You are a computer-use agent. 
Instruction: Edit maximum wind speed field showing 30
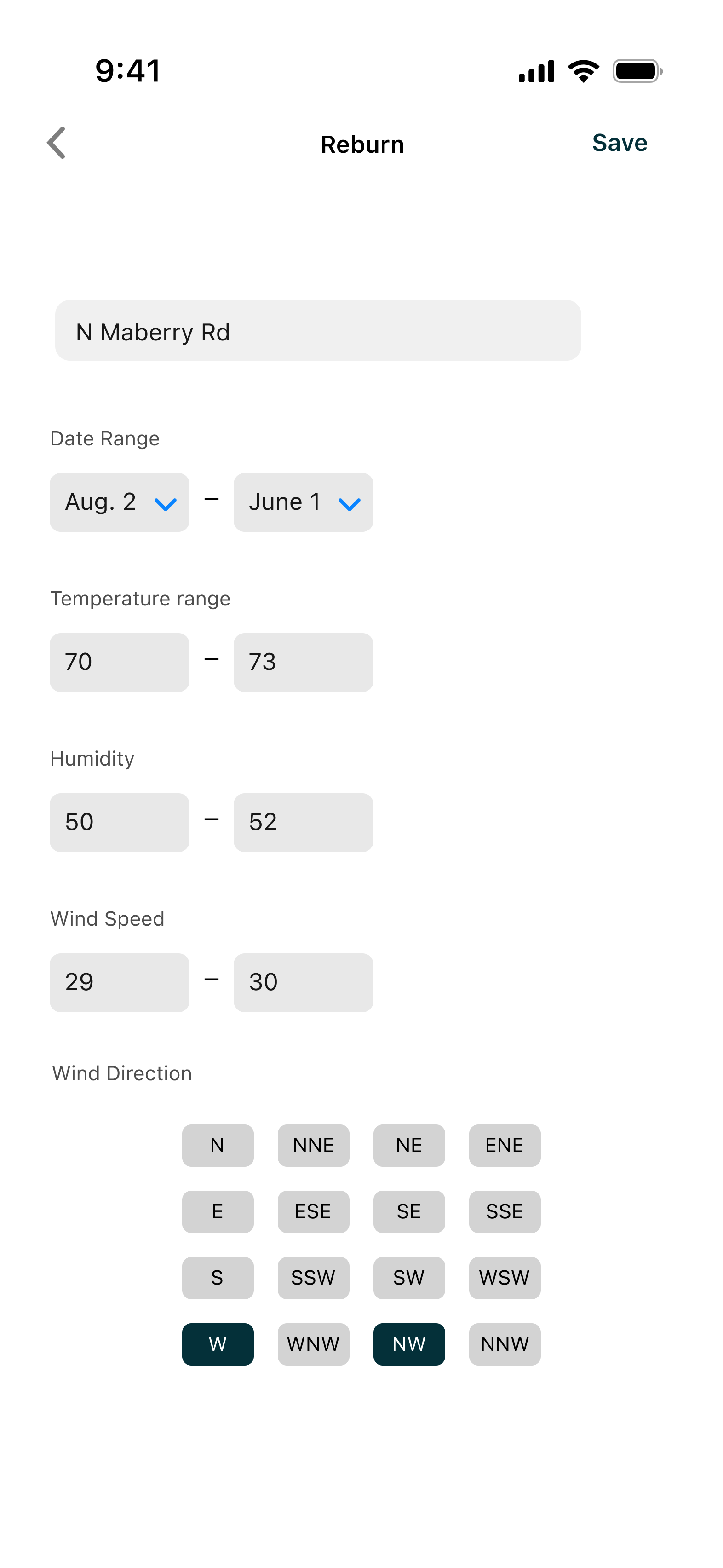coord(303,982)
